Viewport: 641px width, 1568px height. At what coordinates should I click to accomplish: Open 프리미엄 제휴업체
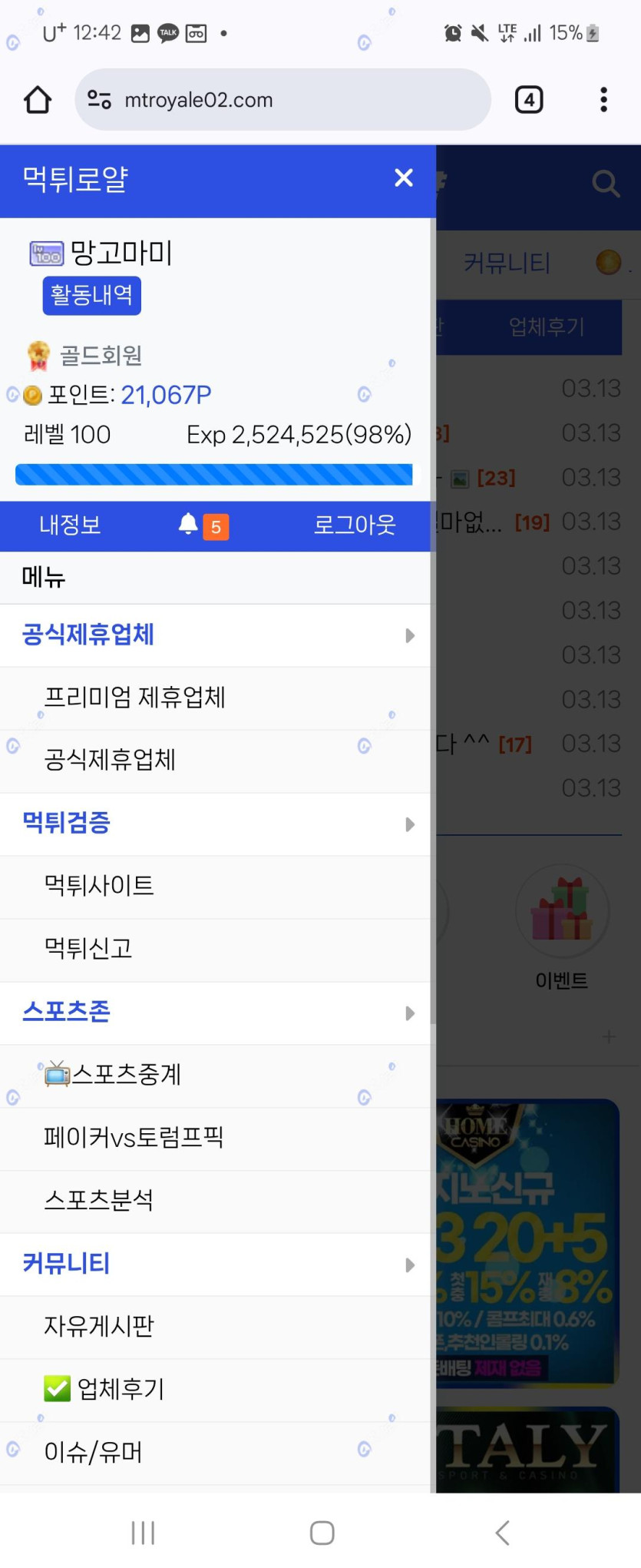(x=134, y=698)
